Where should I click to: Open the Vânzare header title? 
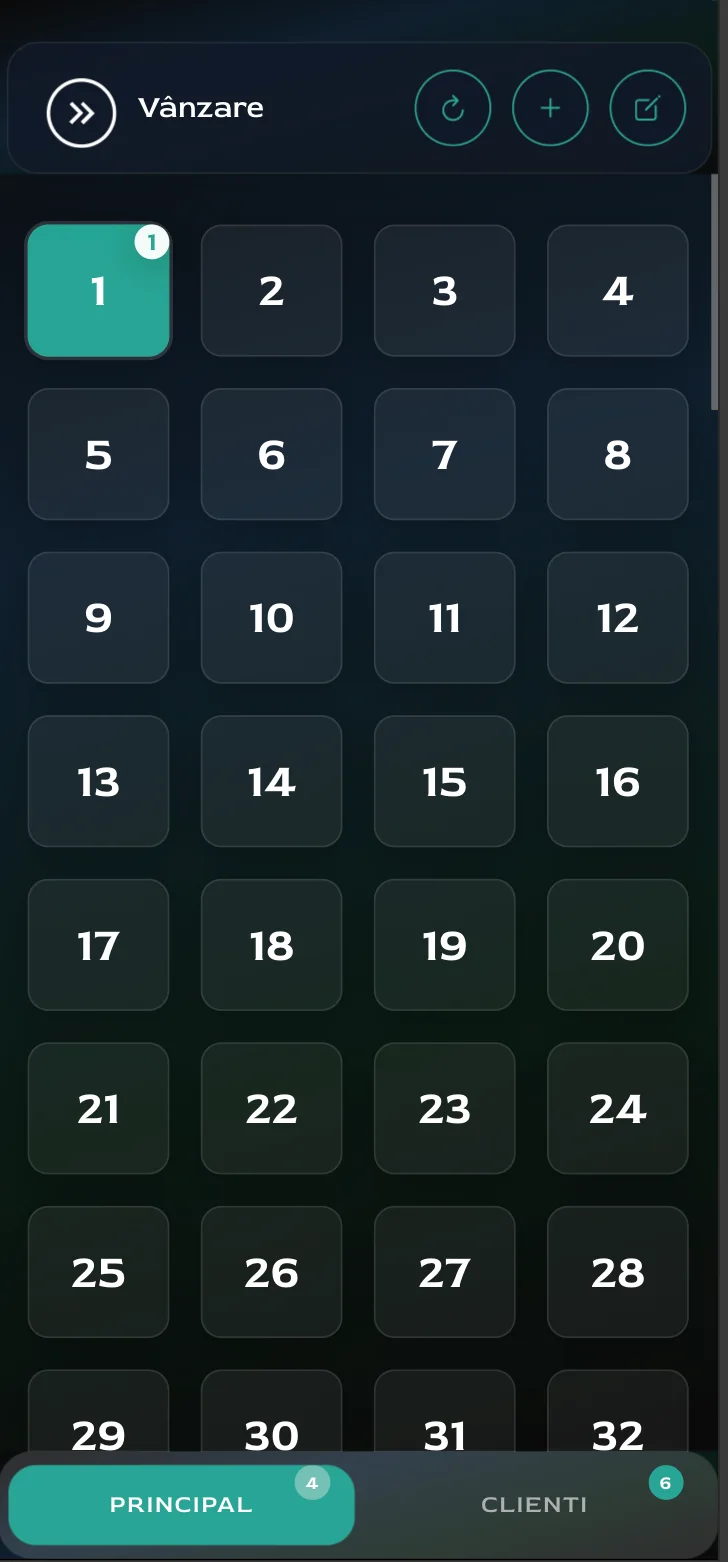click(201, 110)
